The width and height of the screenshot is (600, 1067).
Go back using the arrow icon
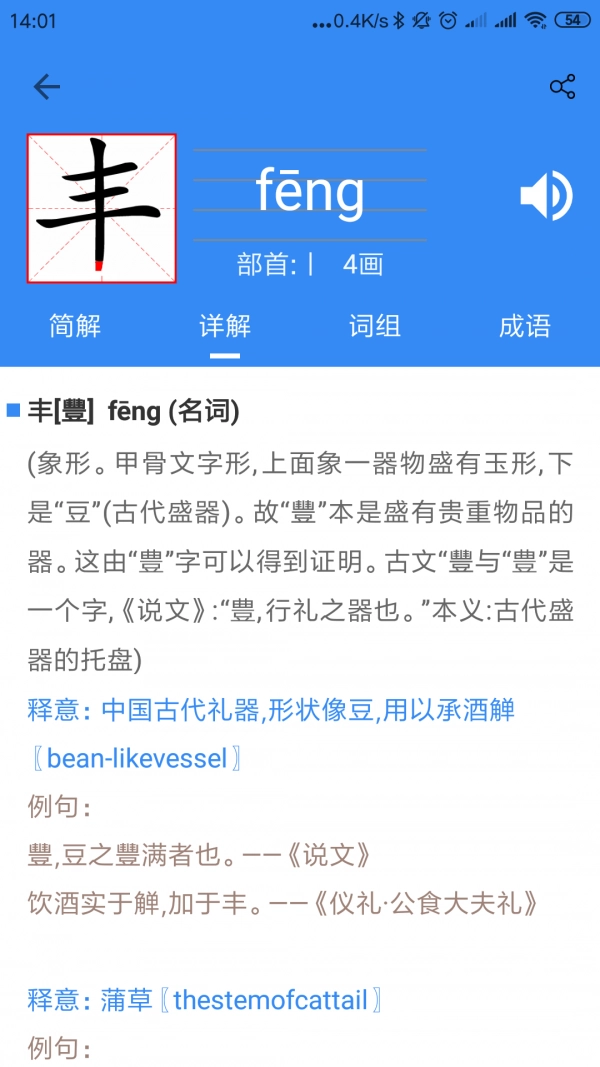click(47, 87)
